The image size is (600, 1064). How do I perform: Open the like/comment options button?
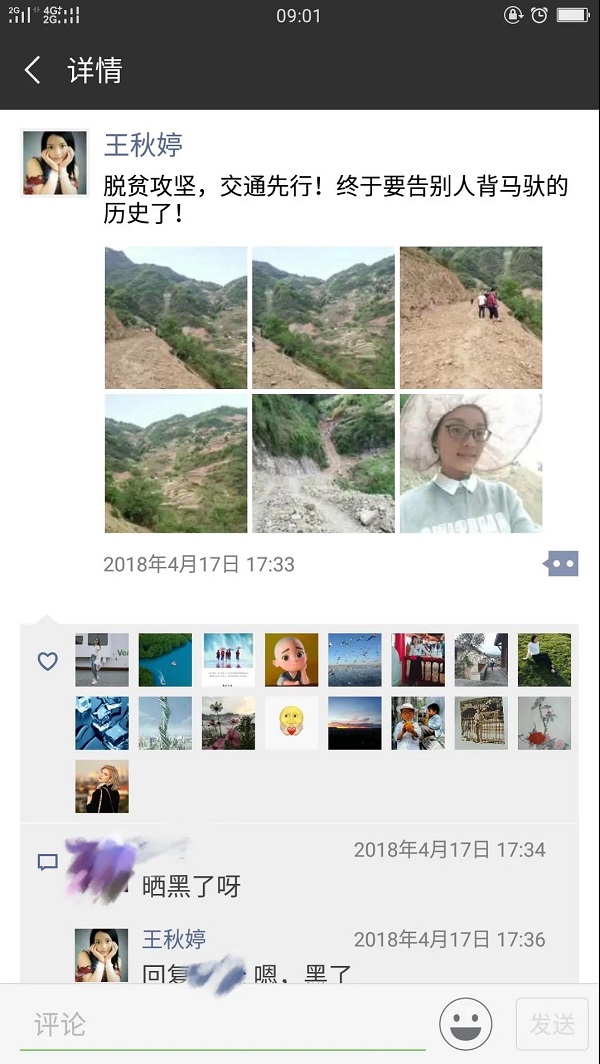point(561,564)
